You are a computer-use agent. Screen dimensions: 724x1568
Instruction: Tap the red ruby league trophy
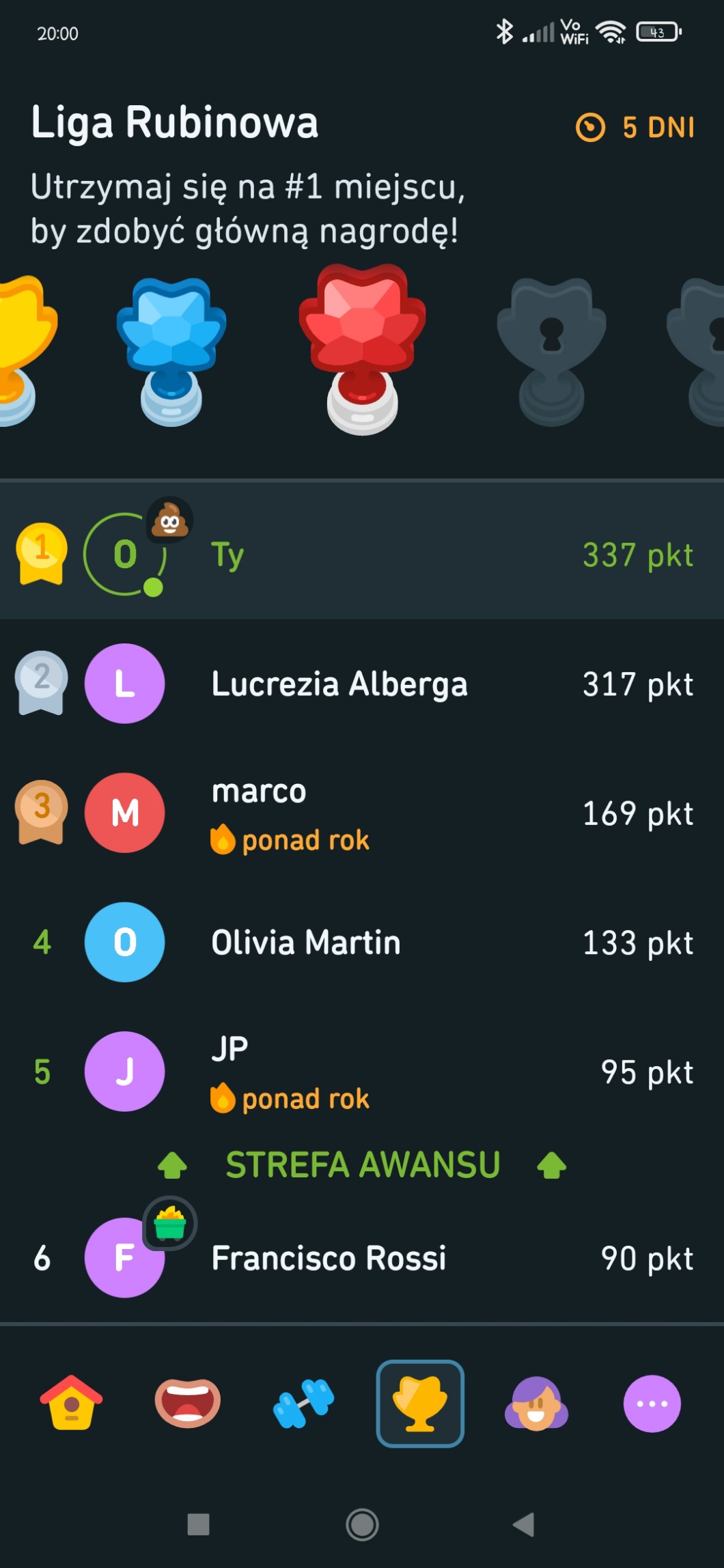click(x=362, y=348)
